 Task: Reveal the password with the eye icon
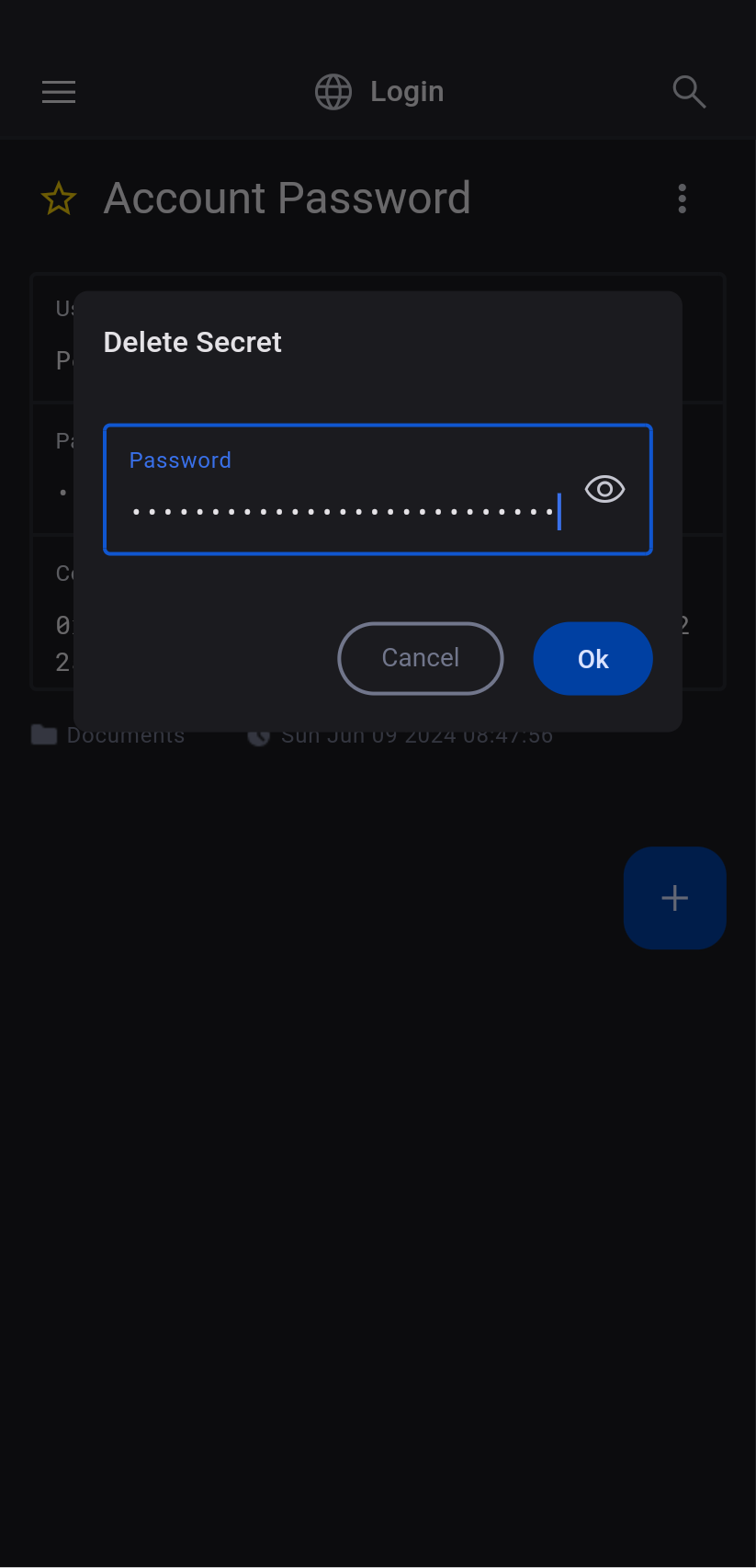604,489
